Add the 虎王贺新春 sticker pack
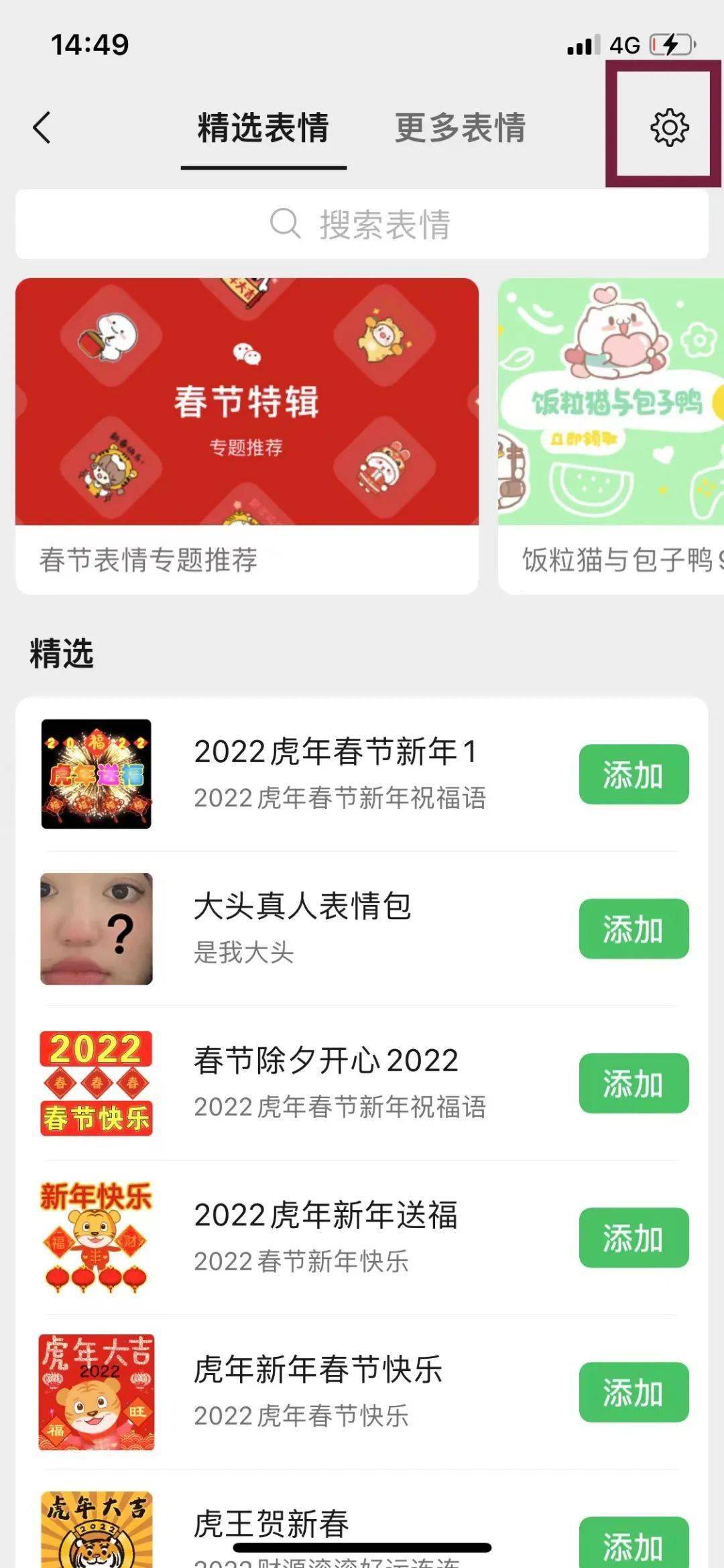724x1568 pixels. pyautogui.click(x=633, y=1543)
